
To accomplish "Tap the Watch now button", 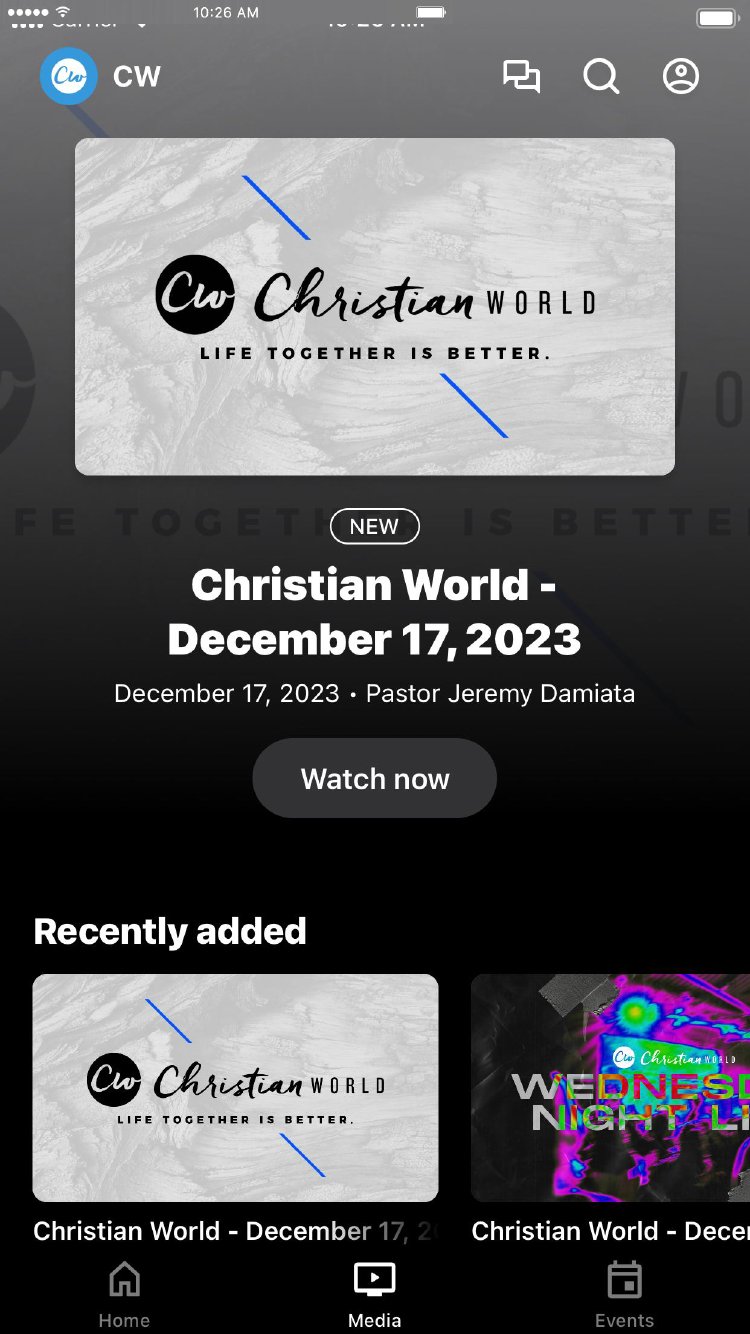I will pyautogui.click(x=374, y=779).
